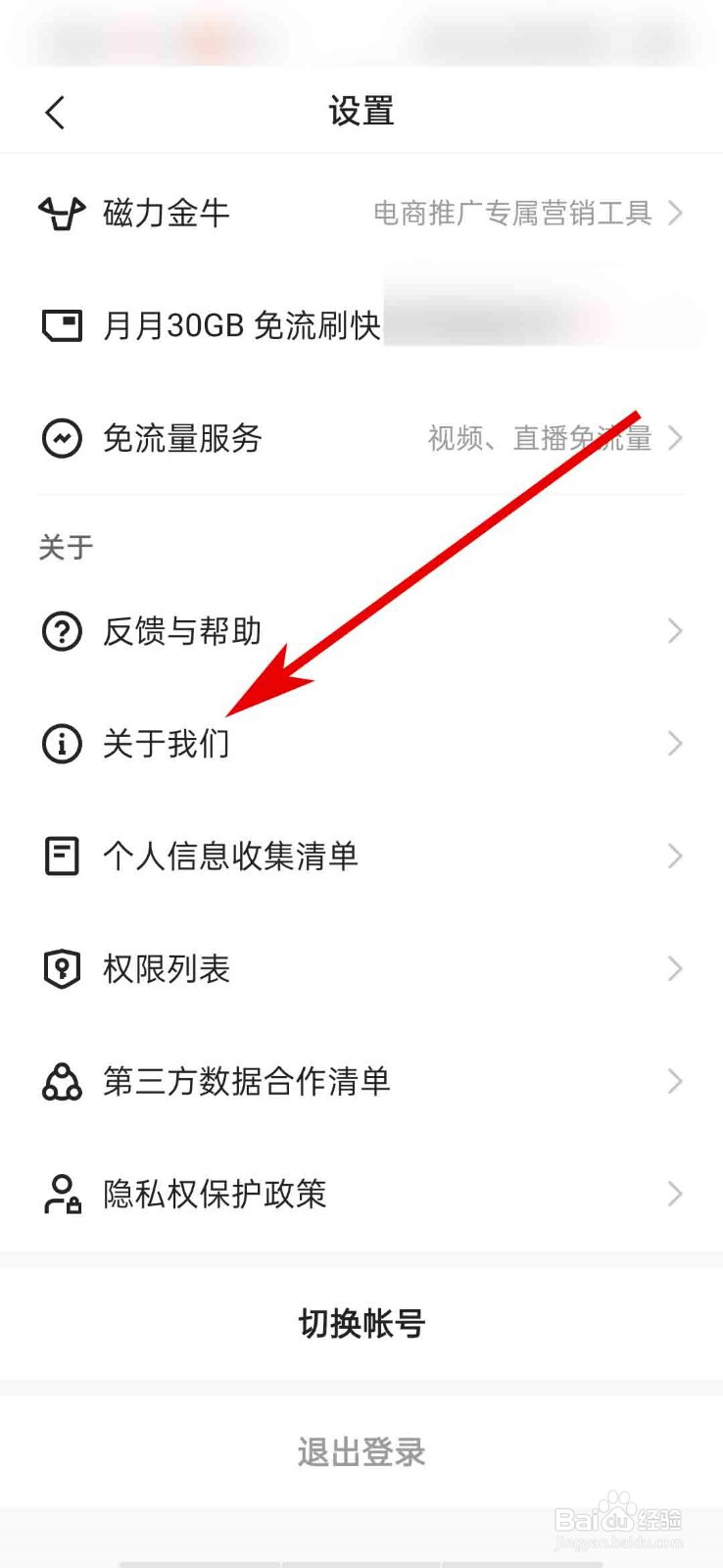Tap 退出登录 to log out
Image resolution: width=723 pixels, height=1568 pixels.
coord(361,1453)
